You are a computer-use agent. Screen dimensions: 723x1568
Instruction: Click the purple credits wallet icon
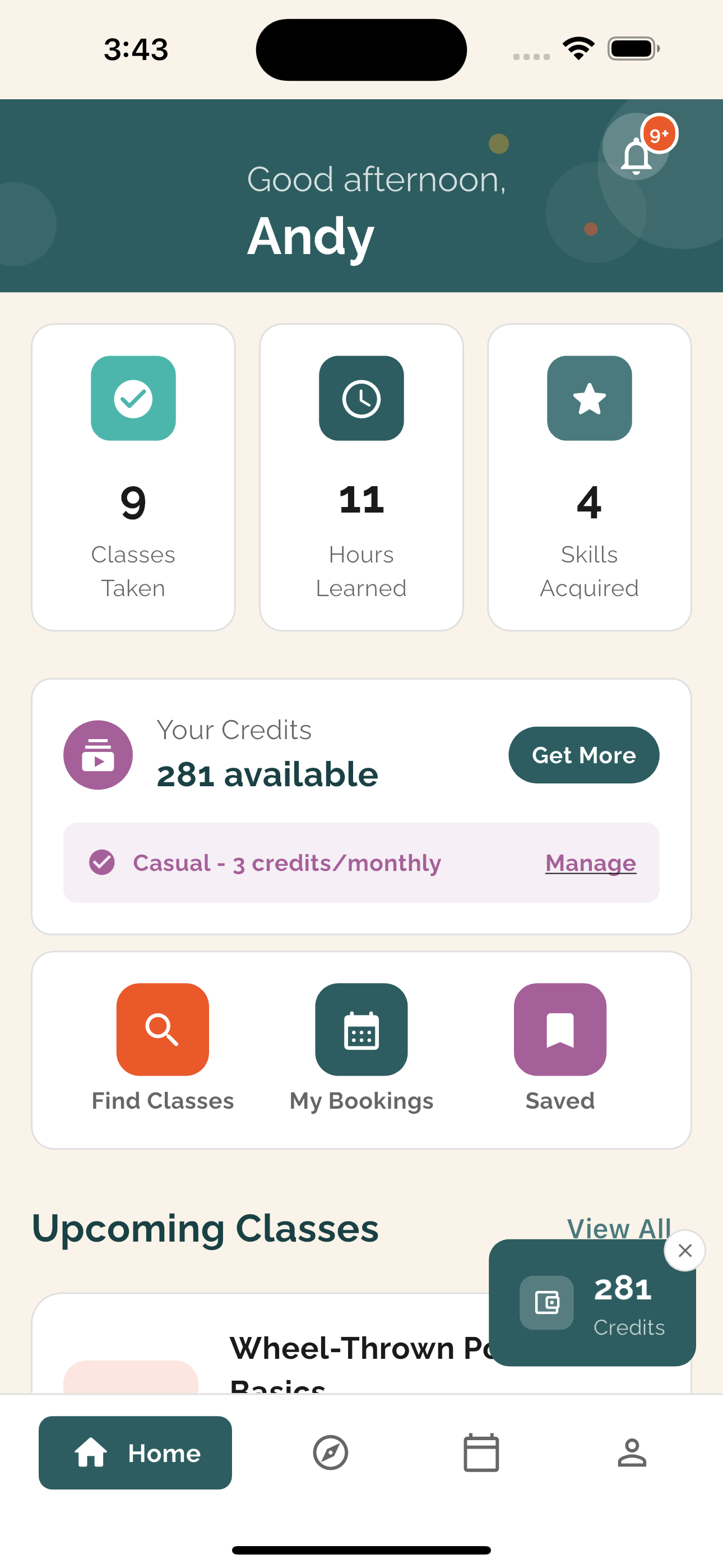pos(98,755)
